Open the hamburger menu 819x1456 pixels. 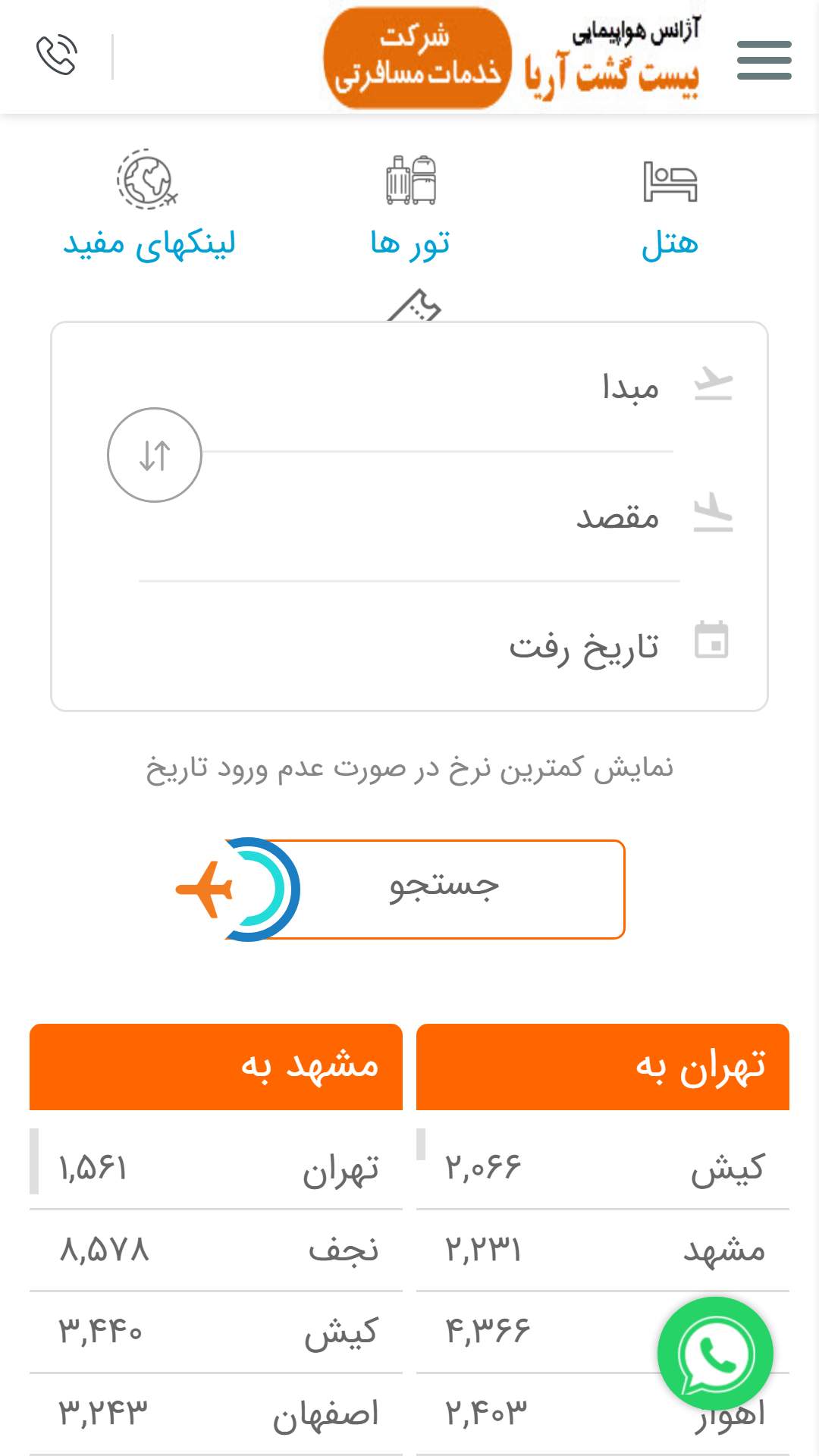tap(764, 61)
